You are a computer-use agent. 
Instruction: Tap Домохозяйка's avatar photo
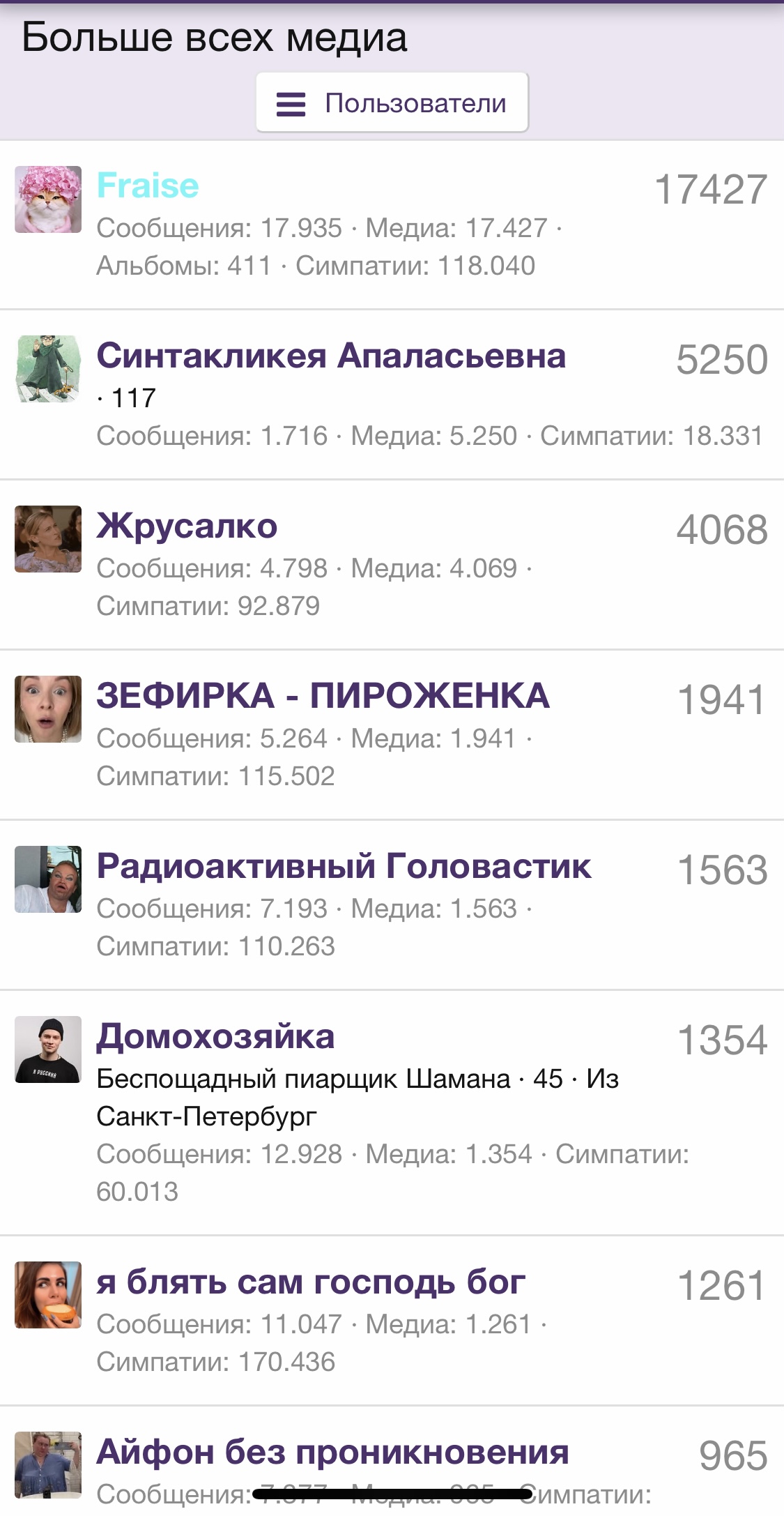click(48, 1049)
